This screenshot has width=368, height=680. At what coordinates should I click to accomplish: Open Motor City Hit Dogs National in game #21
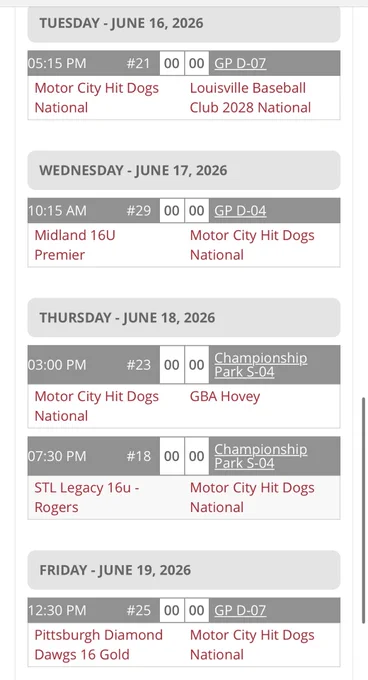click(x=97, y=98)
